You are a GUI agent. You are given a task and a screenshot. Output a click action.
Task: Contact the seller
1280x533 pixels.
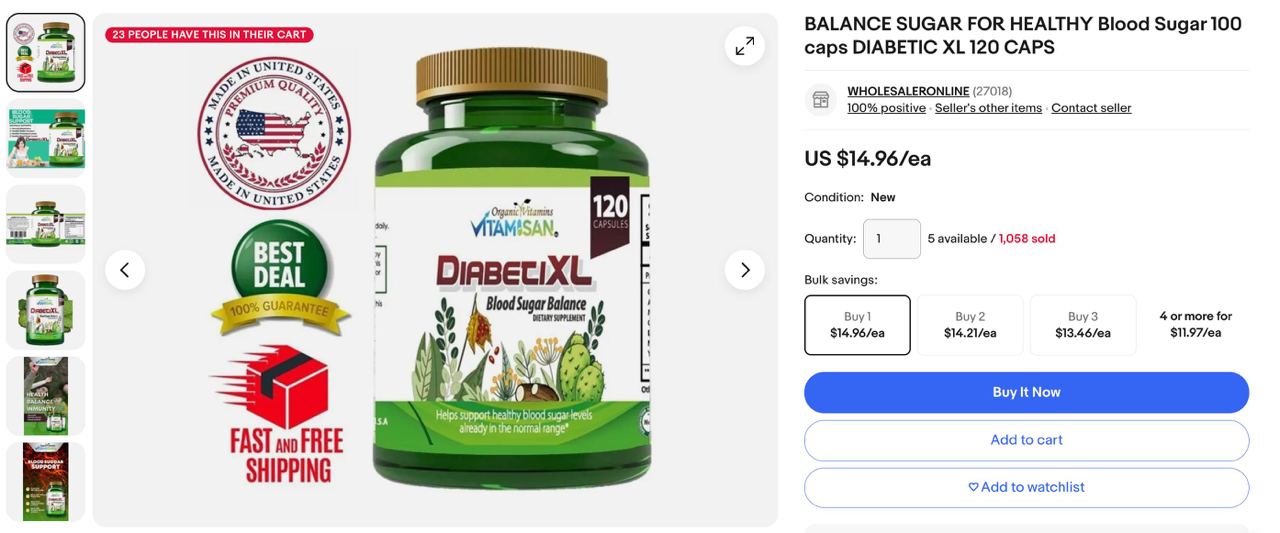[x=1091, y=108]
